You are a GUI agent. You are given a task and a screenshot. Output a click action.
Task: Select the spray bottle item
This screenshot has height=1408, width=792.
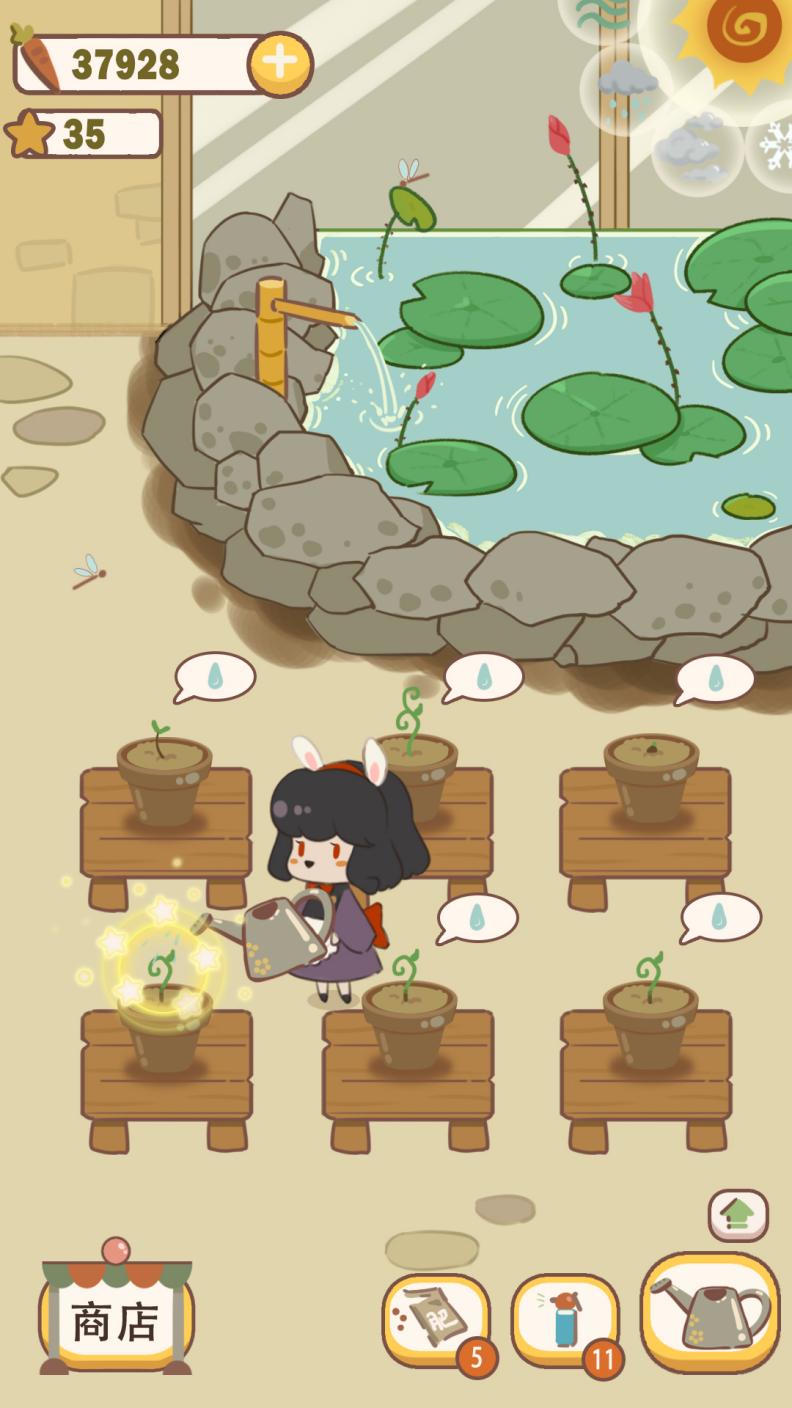564,1320
